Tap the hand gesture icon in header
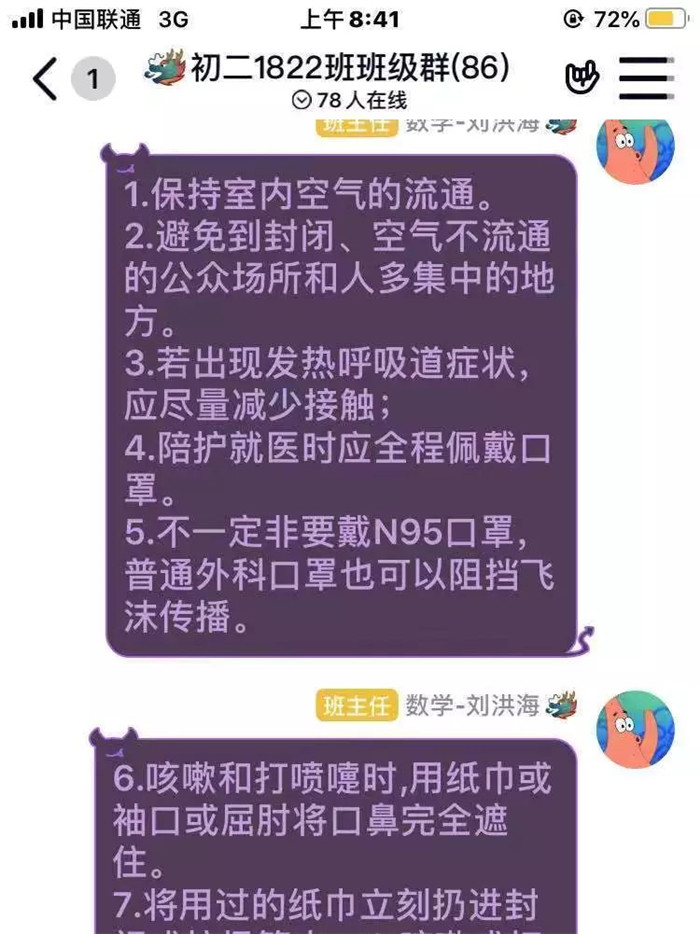Viewport: 700px width, 934px height. [583, 77]
